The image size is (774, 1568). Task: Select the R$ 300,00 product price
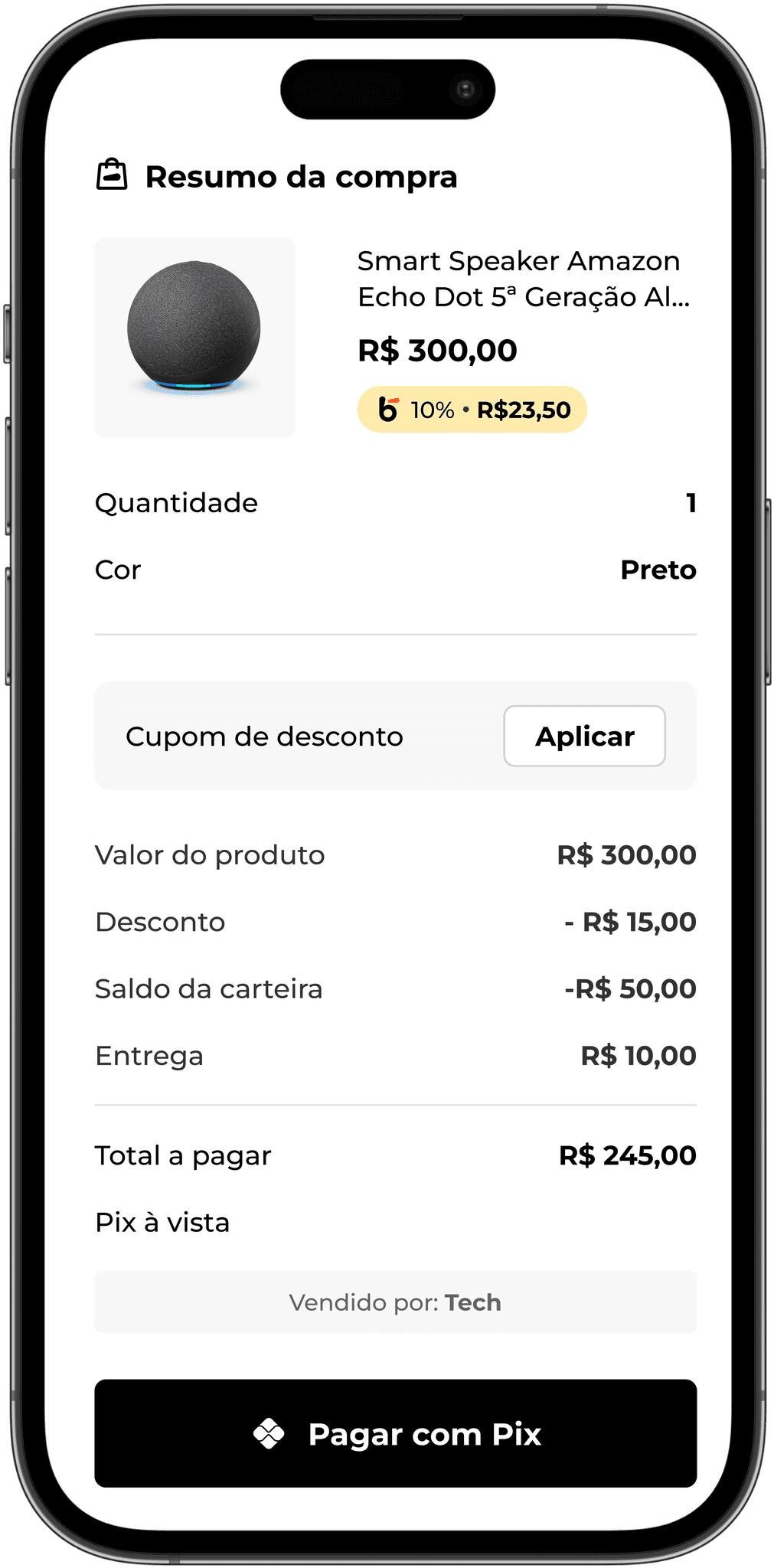click(x=438, y=350)
